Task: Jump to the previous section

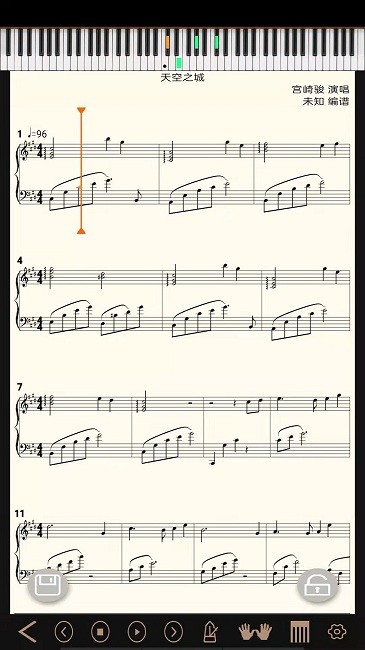Action: click(x=64, y=632)
